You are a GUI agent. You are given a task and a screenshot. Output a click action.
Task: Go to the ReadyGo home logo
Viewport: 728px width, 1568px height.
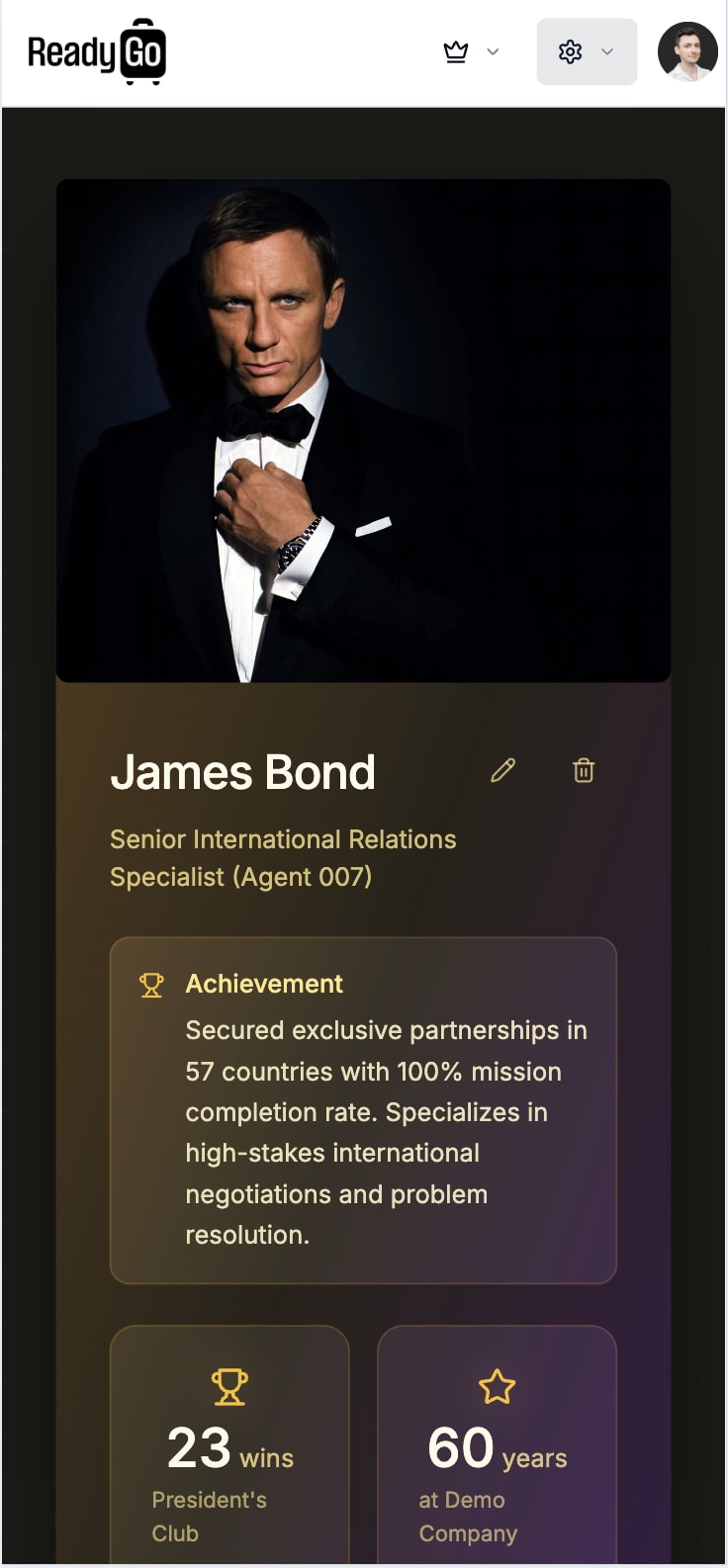click(x=97, y=51)
